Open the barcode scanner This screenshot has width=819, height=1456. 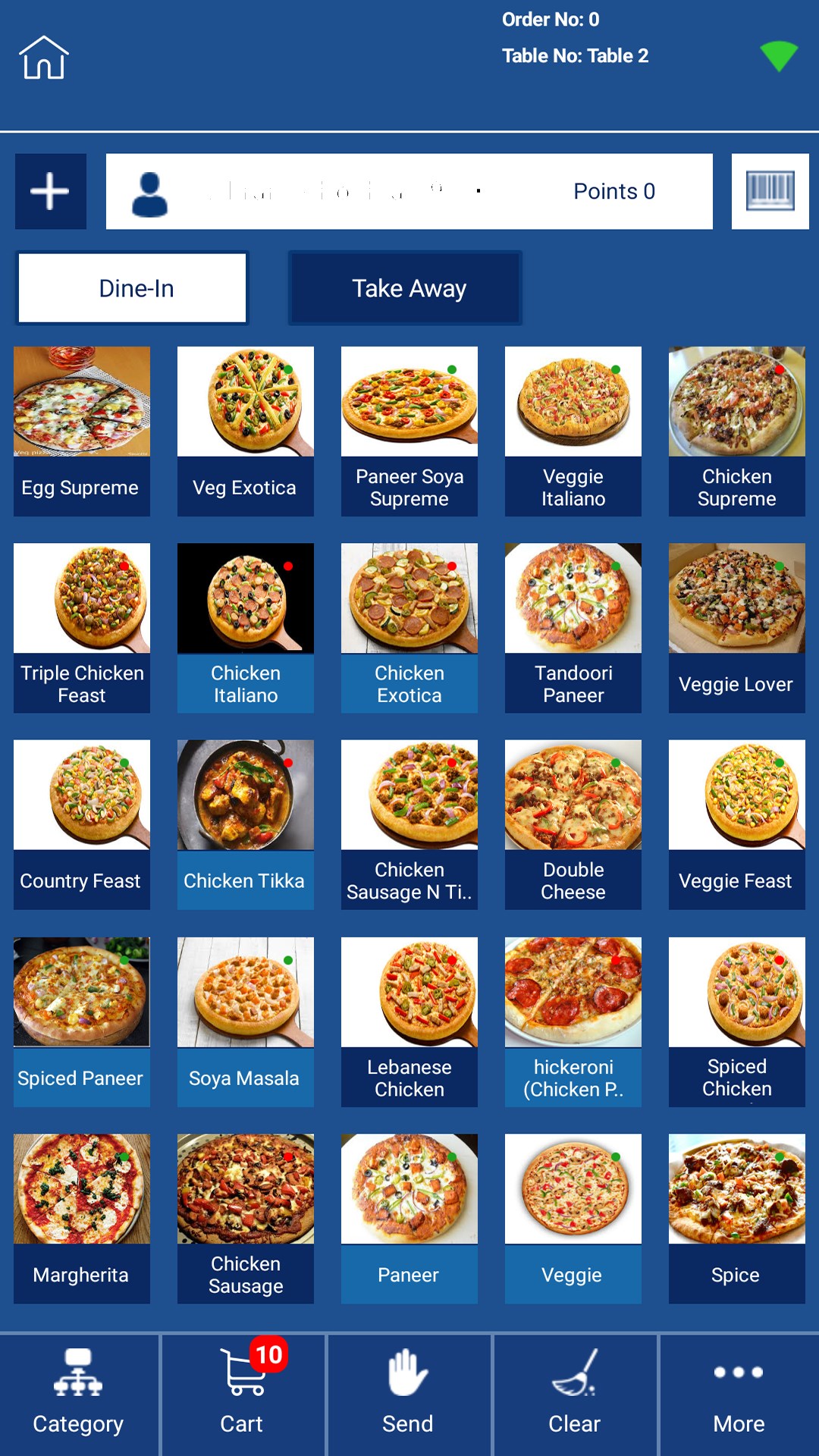pyautogui.click(x=770, y=191)
